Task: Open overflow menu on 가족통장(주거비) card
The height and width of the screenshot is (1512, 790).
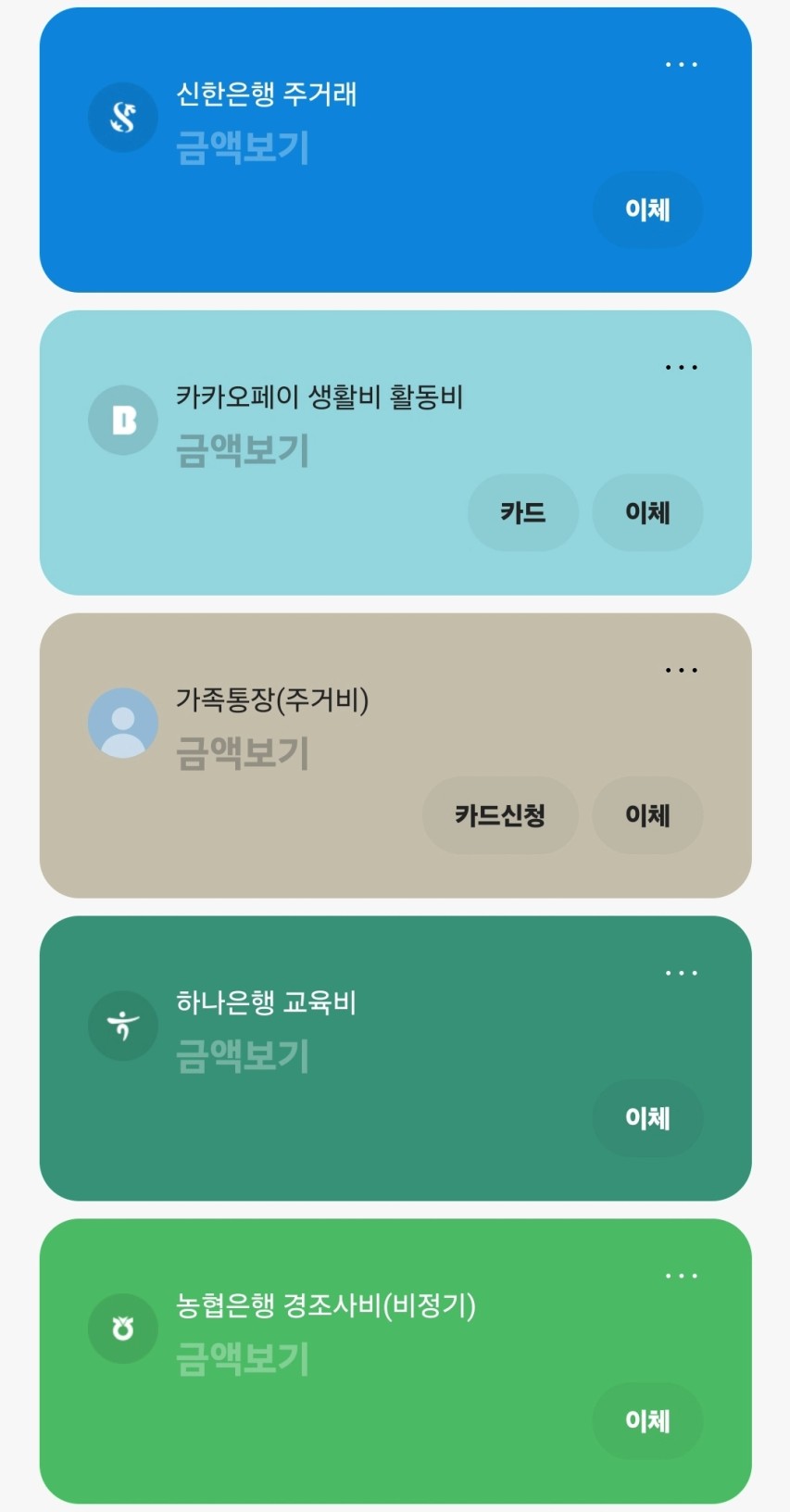Action: pyautogui.click(x=681, y=670)
